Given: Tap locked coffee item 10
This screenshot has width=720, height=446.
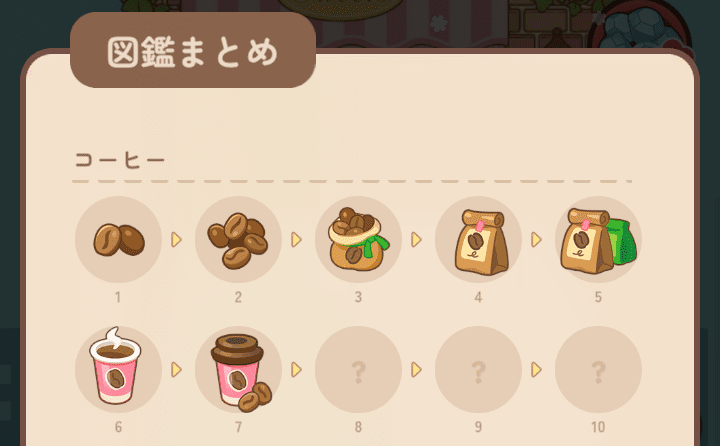Looking at the screenshot, I should pos(598,369).
